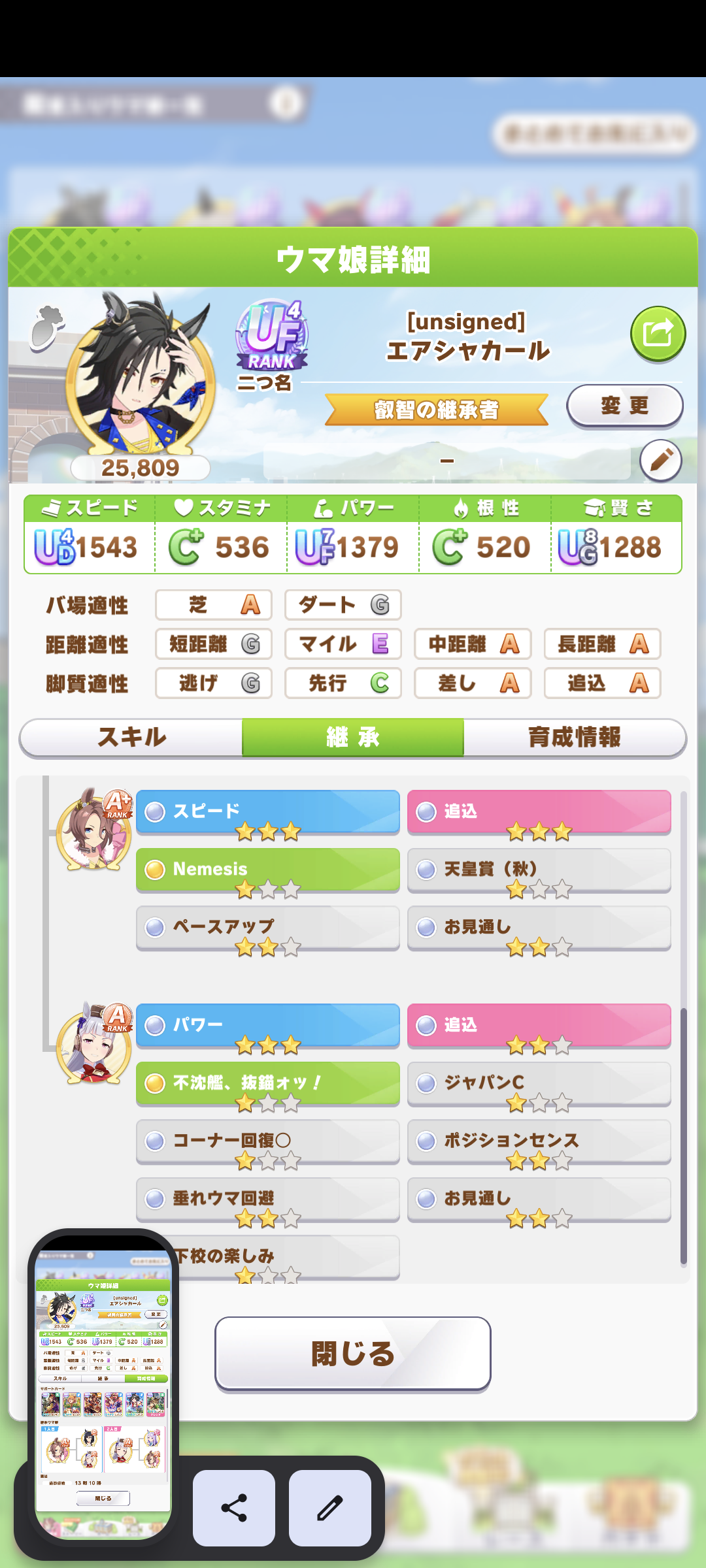Tap the carrot icon beside character portrait
Viewport: 706px width, 1568px height.
(47, 329)
